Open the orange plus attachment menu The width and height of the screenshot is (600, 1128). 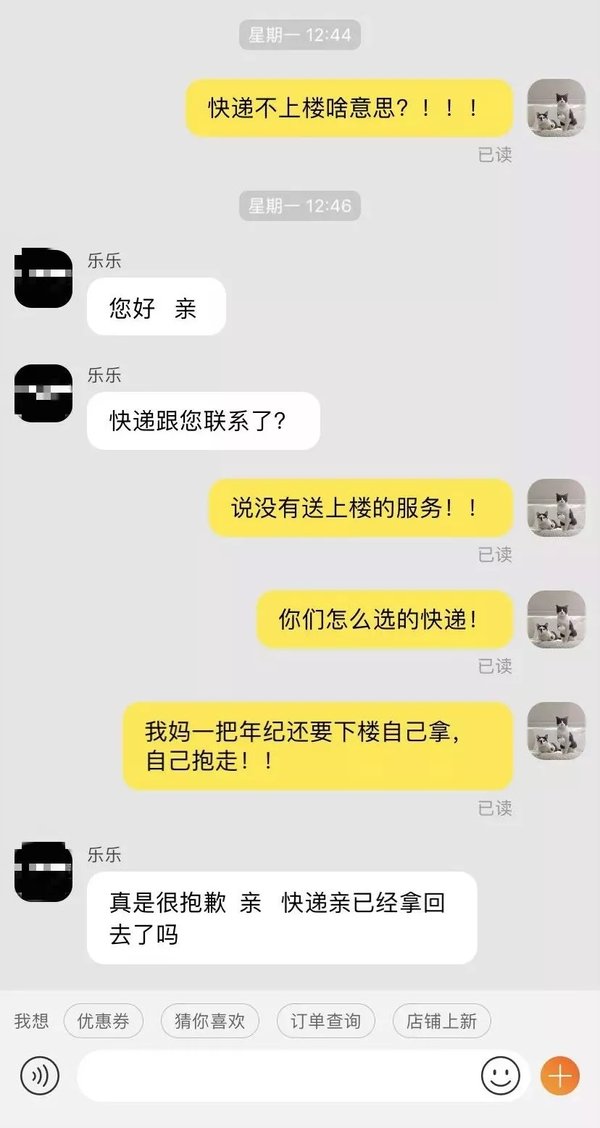click(x=560, y=1076)
